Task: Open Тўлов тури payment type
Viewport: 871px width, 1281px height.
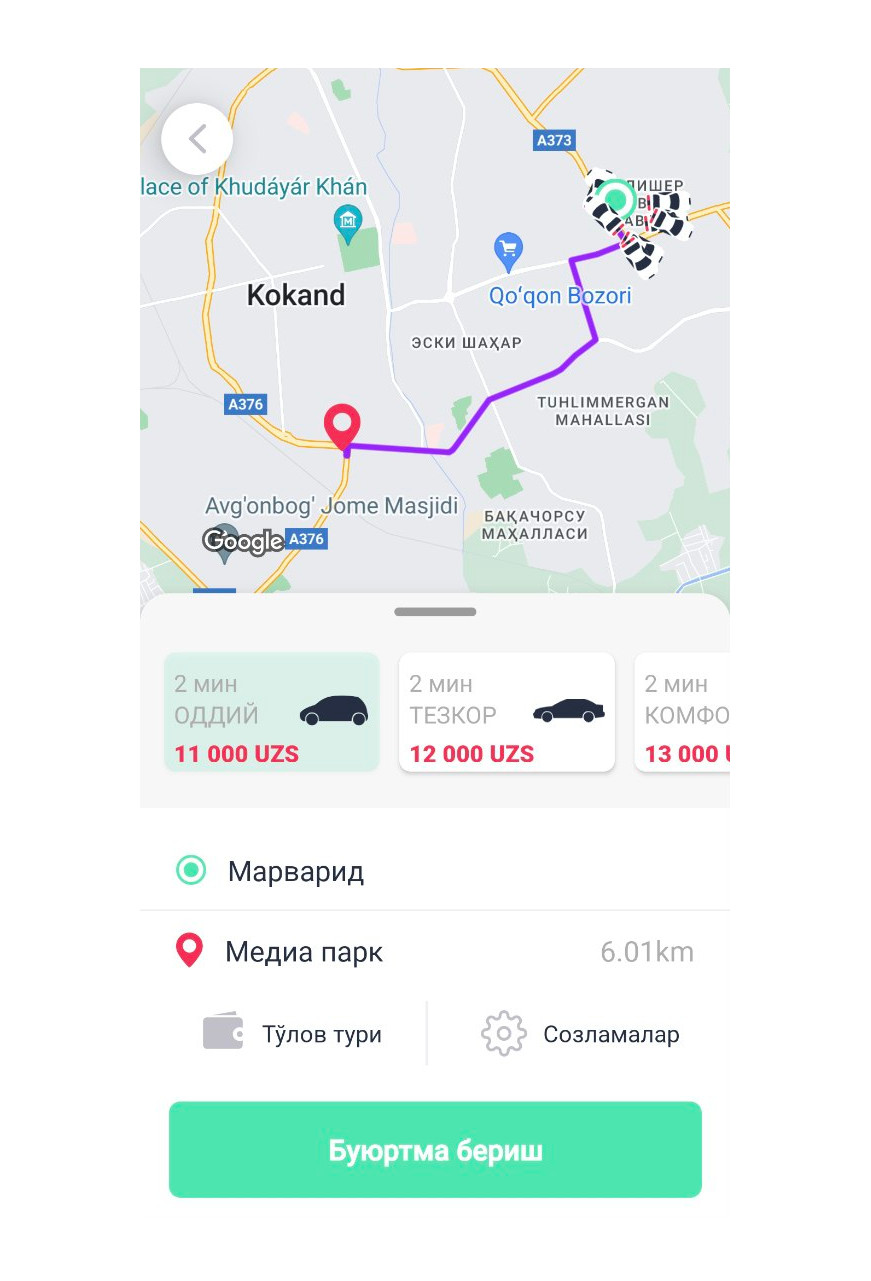Action: coord(293,1034)
